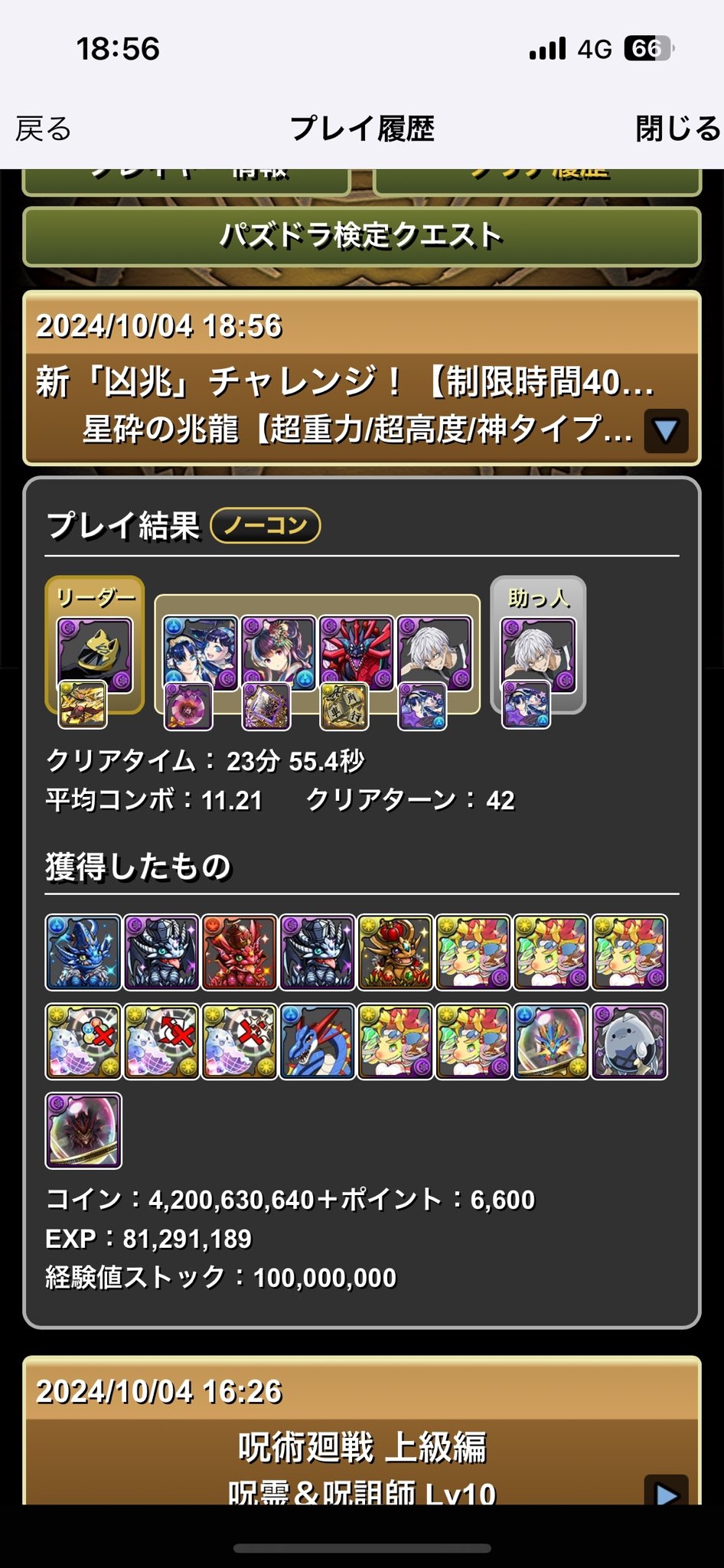
Task: Tap the golden crowned dragon drop
Action: tap(395, 952)
